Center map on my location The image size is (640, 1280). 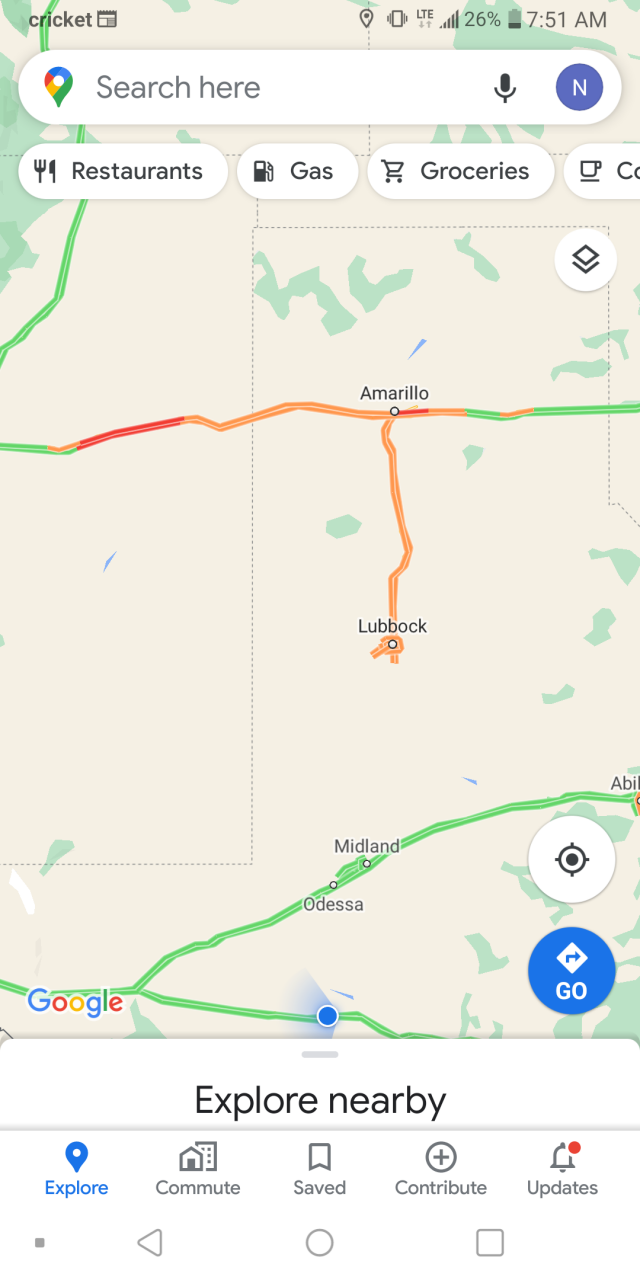coord(572,859)
